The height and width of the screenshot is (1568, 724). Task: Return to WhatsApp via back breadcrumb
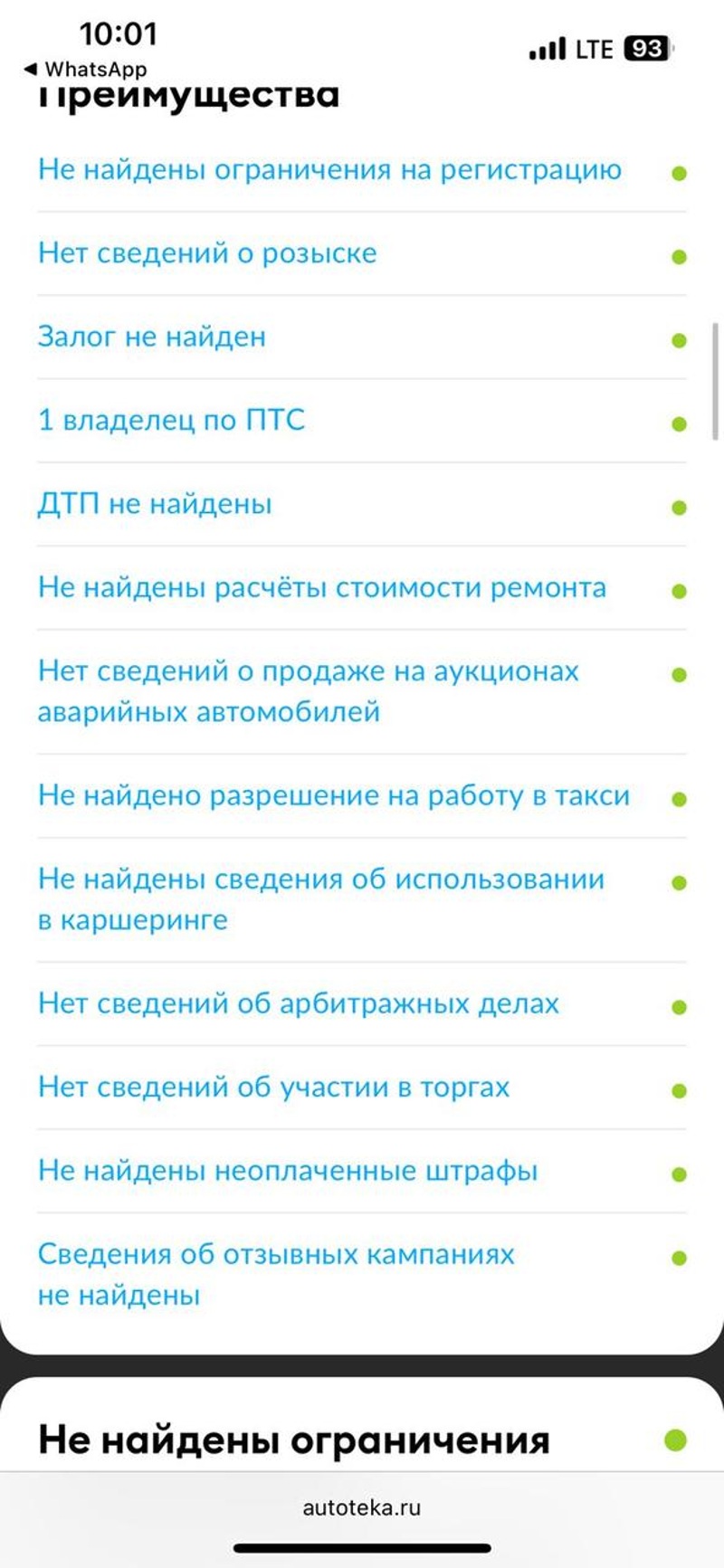(85, 70)
